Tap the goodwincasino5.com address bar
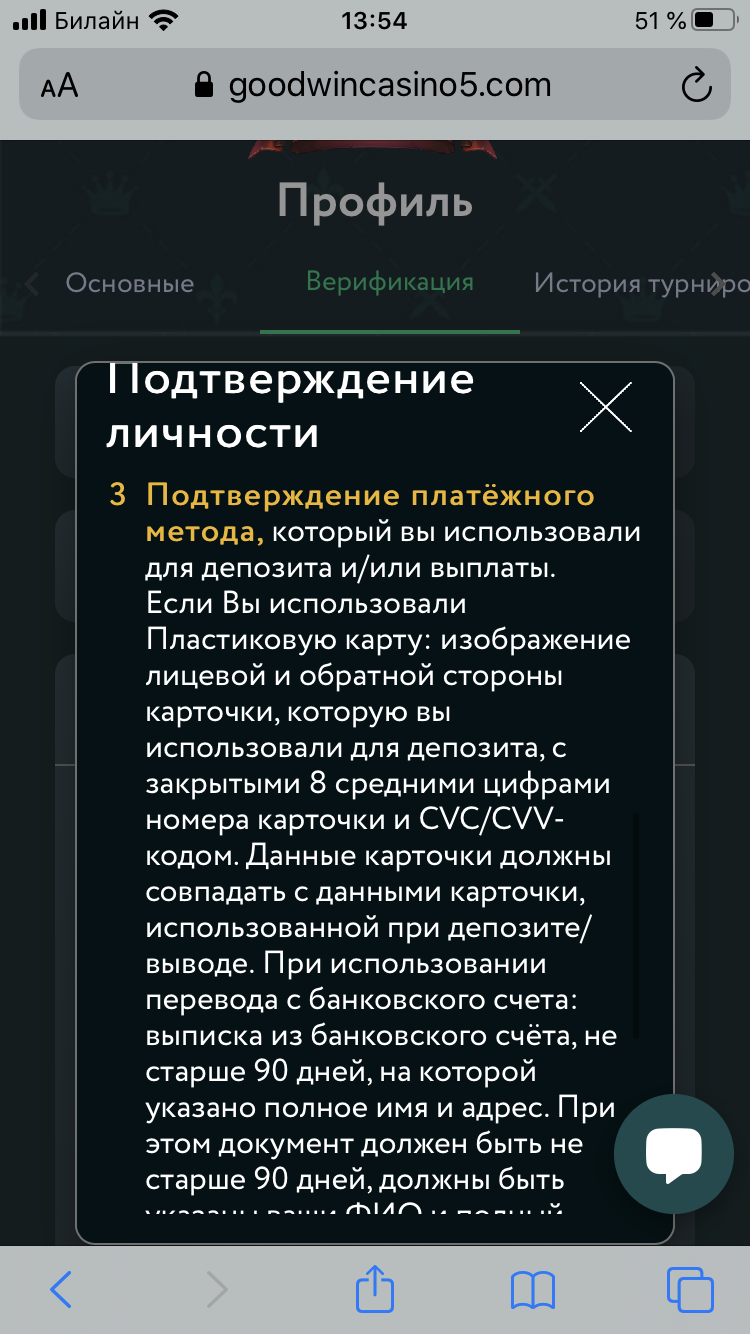750x1334 pixels. [375, 85]
